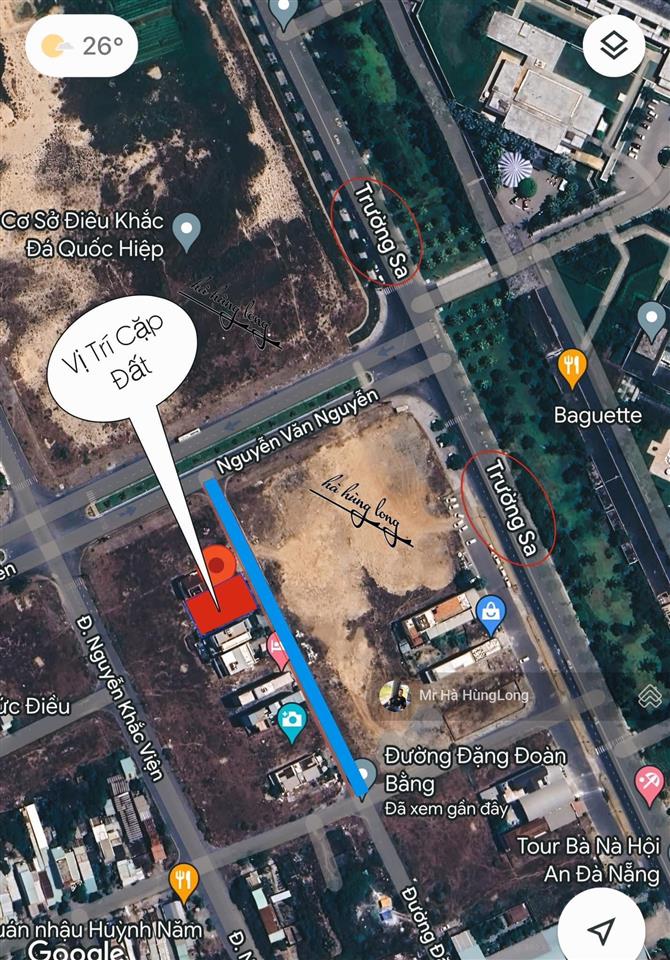Open the Baguette restaurant pin
The image size is (670, 960).
571,367
